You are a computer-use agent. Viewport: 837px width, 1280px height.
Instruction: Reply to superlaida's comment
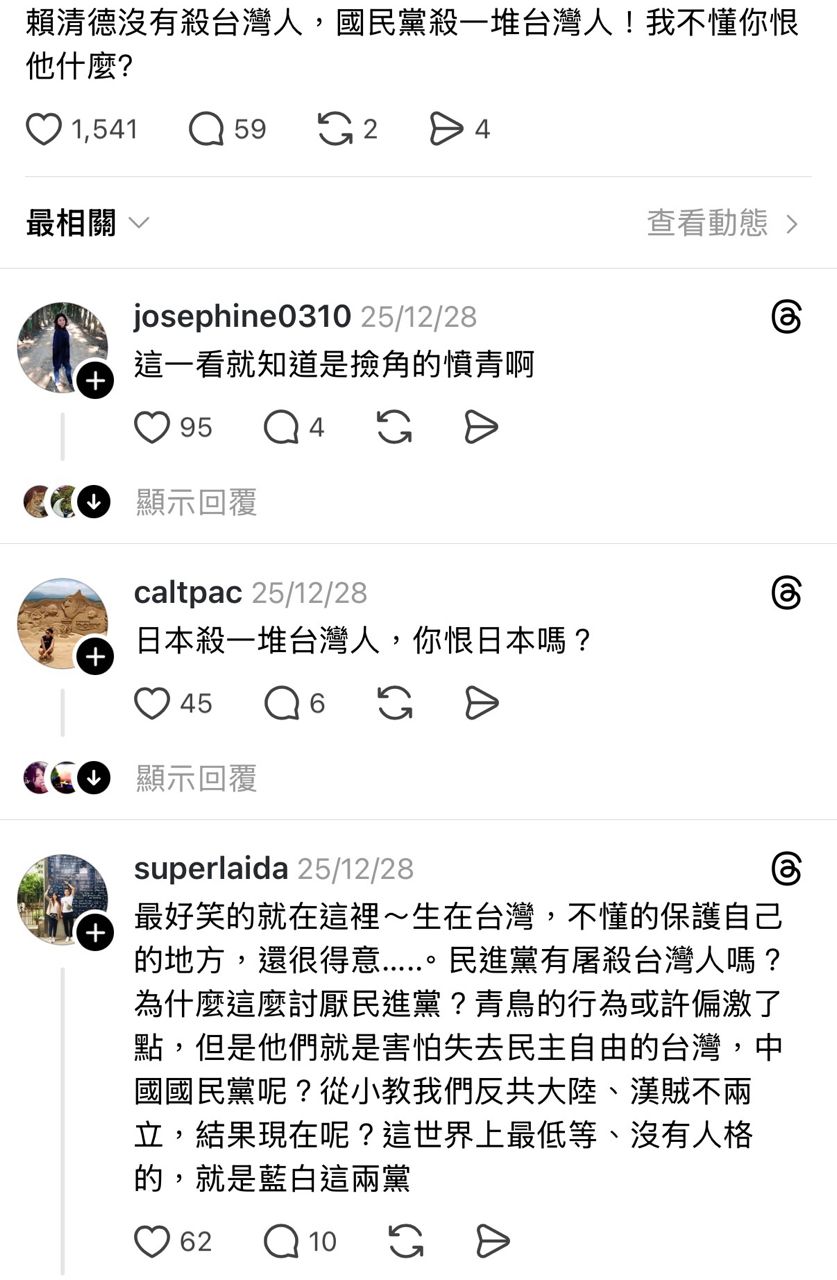pos(281,1242)
